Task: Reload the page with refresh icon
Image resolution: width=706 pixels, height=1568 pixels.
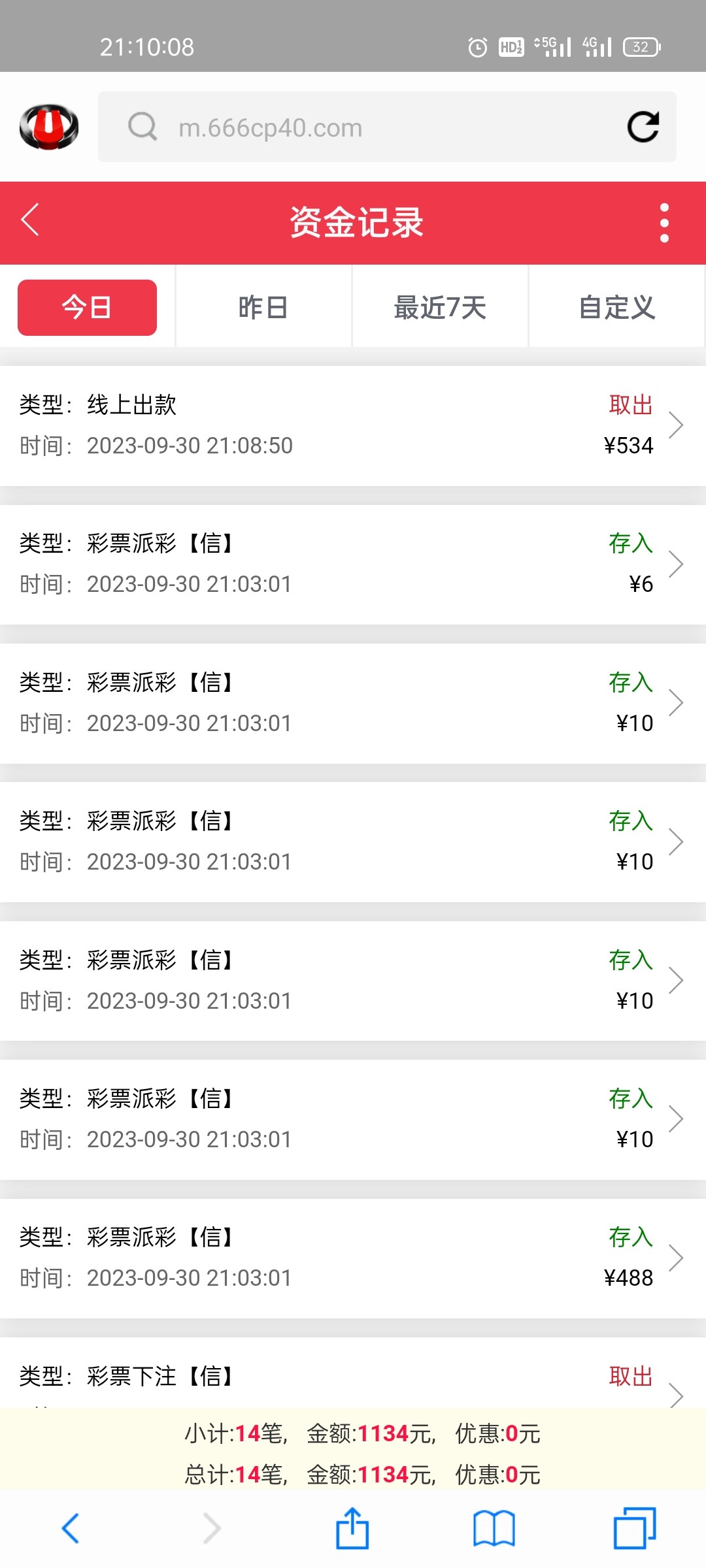Action: point(643,127)
